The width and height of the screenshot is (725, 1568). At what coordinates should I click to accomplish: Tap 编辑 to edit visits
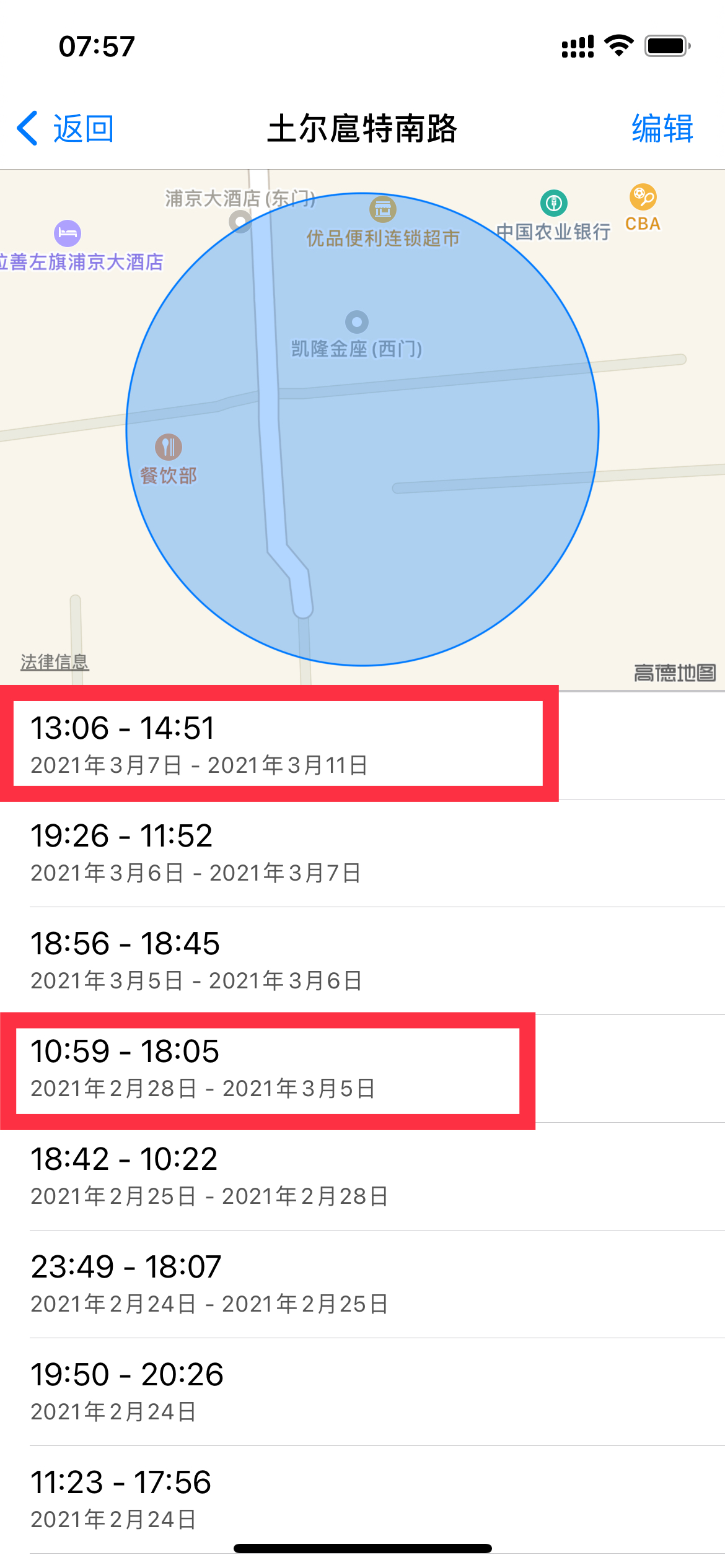662,129
